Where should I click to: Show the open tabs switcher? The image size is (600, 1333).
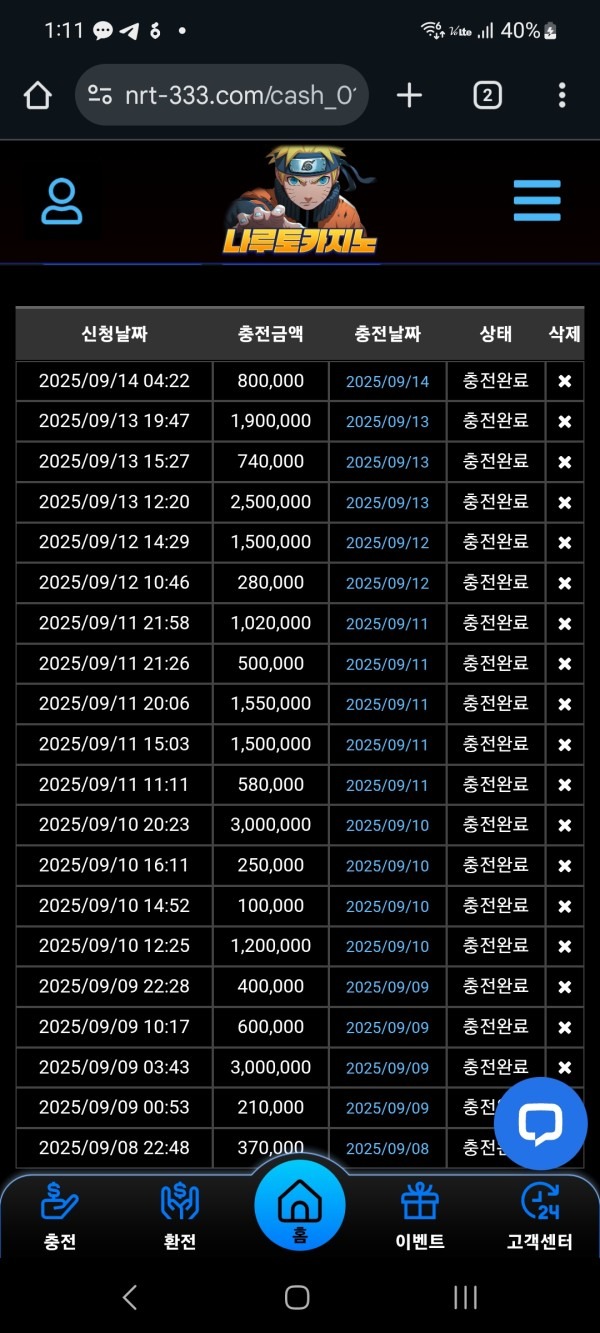[x=487, y=95]
